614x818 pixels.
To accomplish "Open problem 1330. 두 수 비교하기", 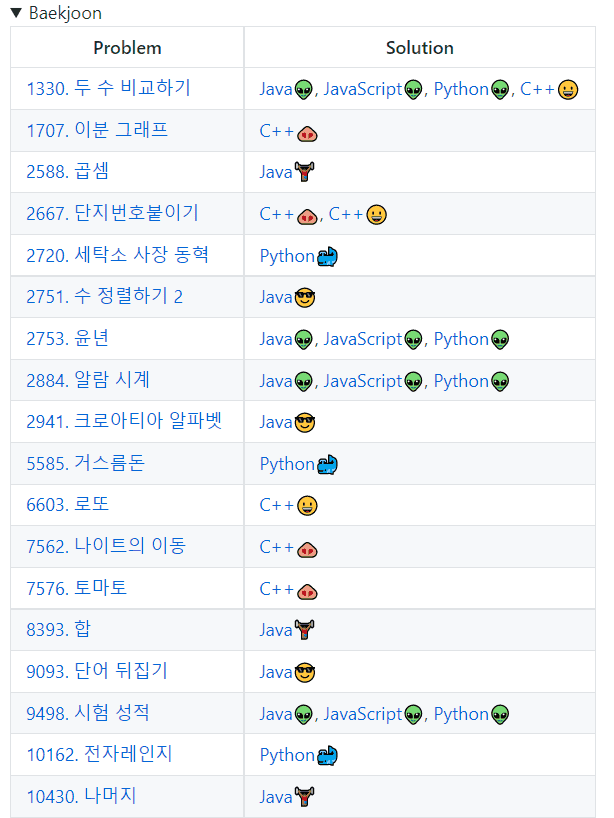I will click(108, 89).
